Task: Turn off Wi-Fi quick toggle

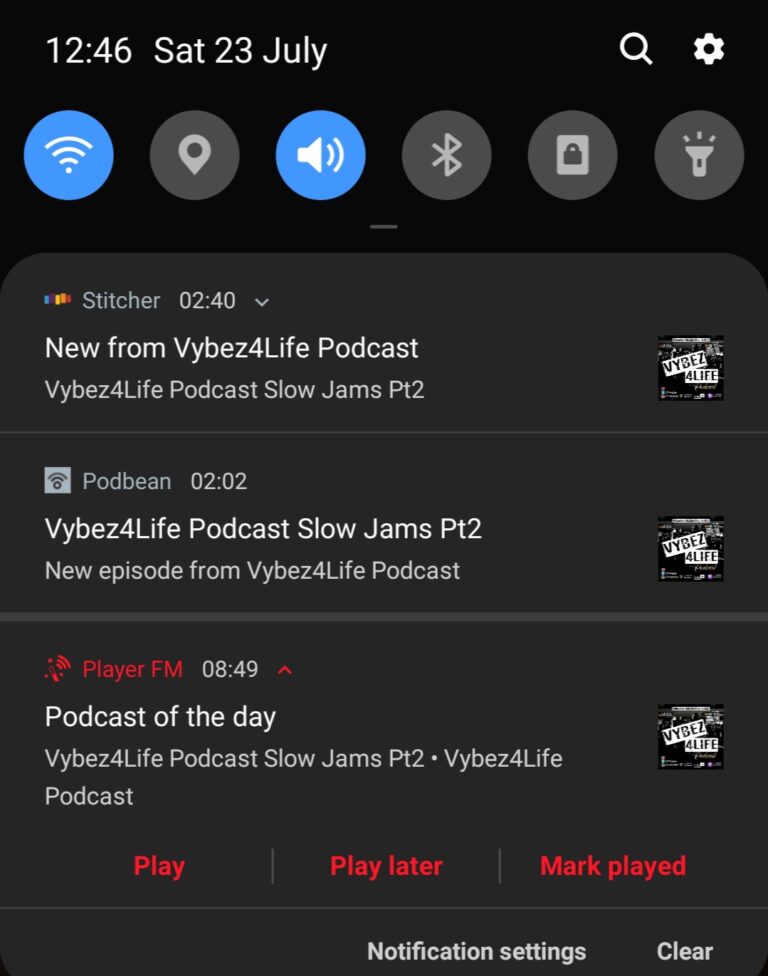Action: click(69, 155)
